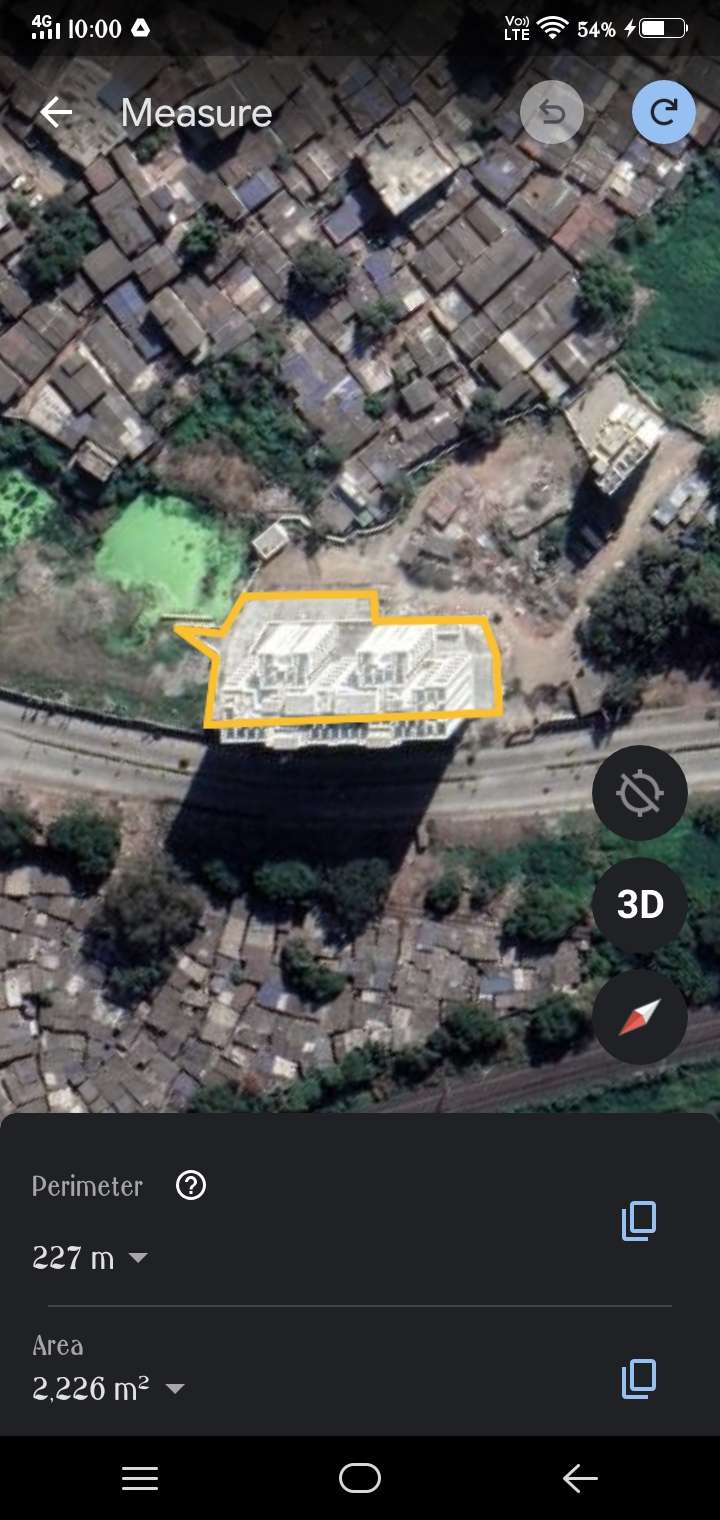Image resolution: width=720 pixels, height=1520 pixels.
Task: Undo the last measurement point
Action: tap(552, 112)
